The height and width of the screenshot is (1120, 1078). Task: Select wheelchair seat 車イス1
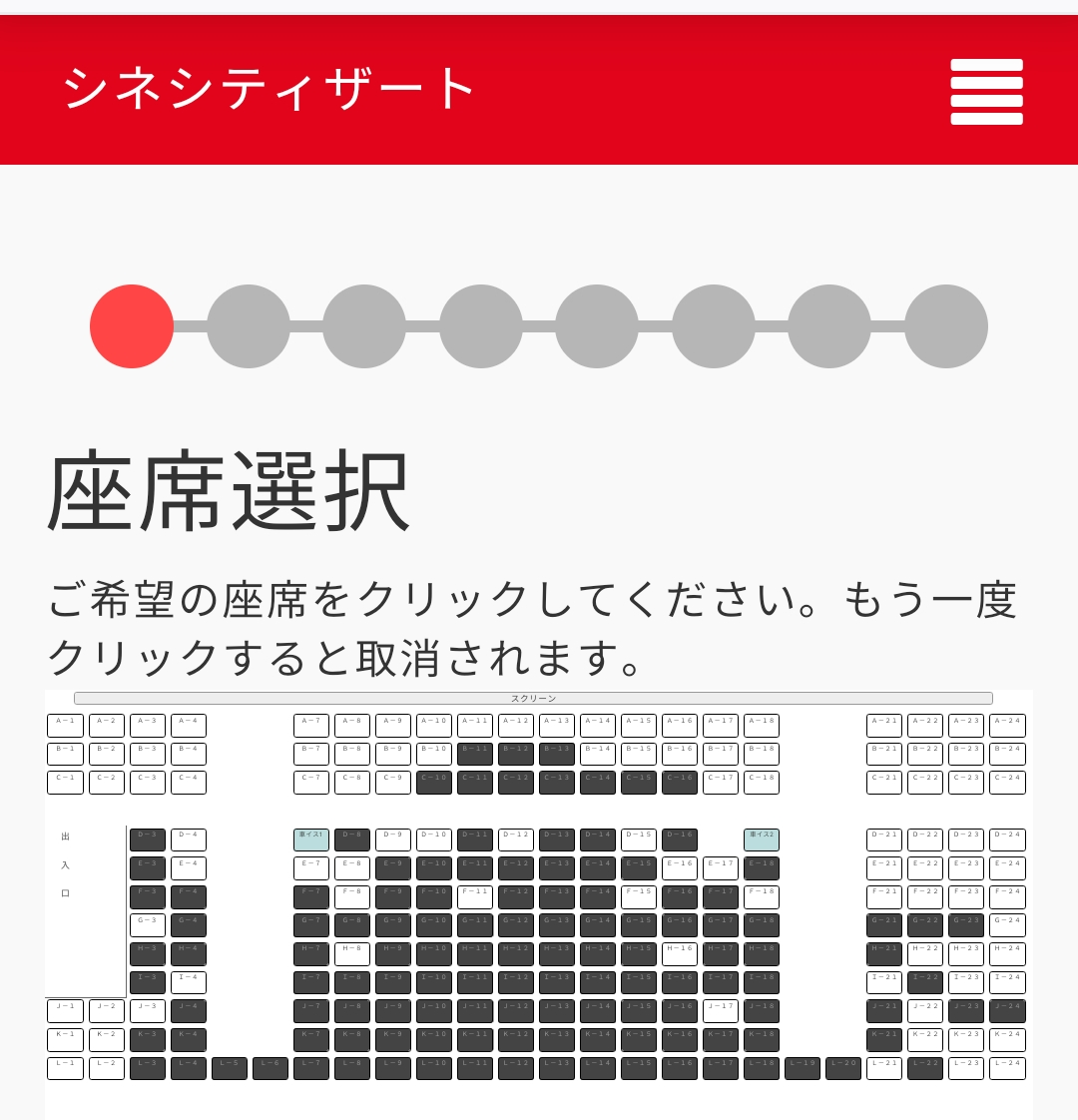click(311, 840)
